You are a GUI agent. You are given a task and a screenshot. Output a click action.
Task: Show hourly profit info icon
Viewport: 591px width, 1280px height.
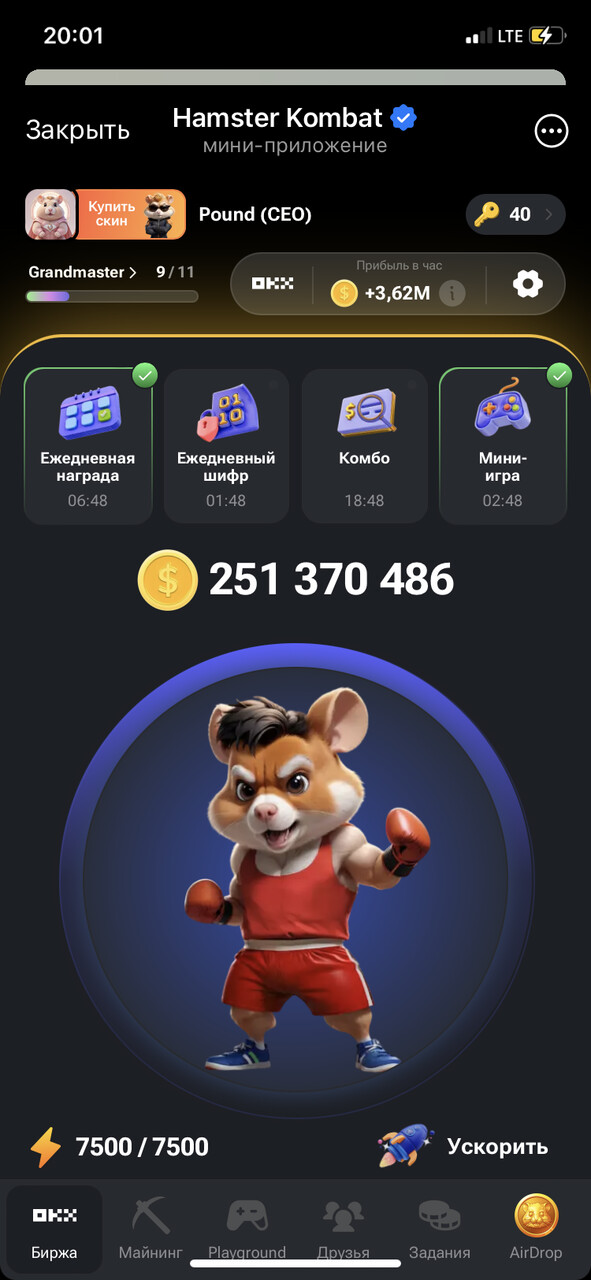tap(453, 293)
